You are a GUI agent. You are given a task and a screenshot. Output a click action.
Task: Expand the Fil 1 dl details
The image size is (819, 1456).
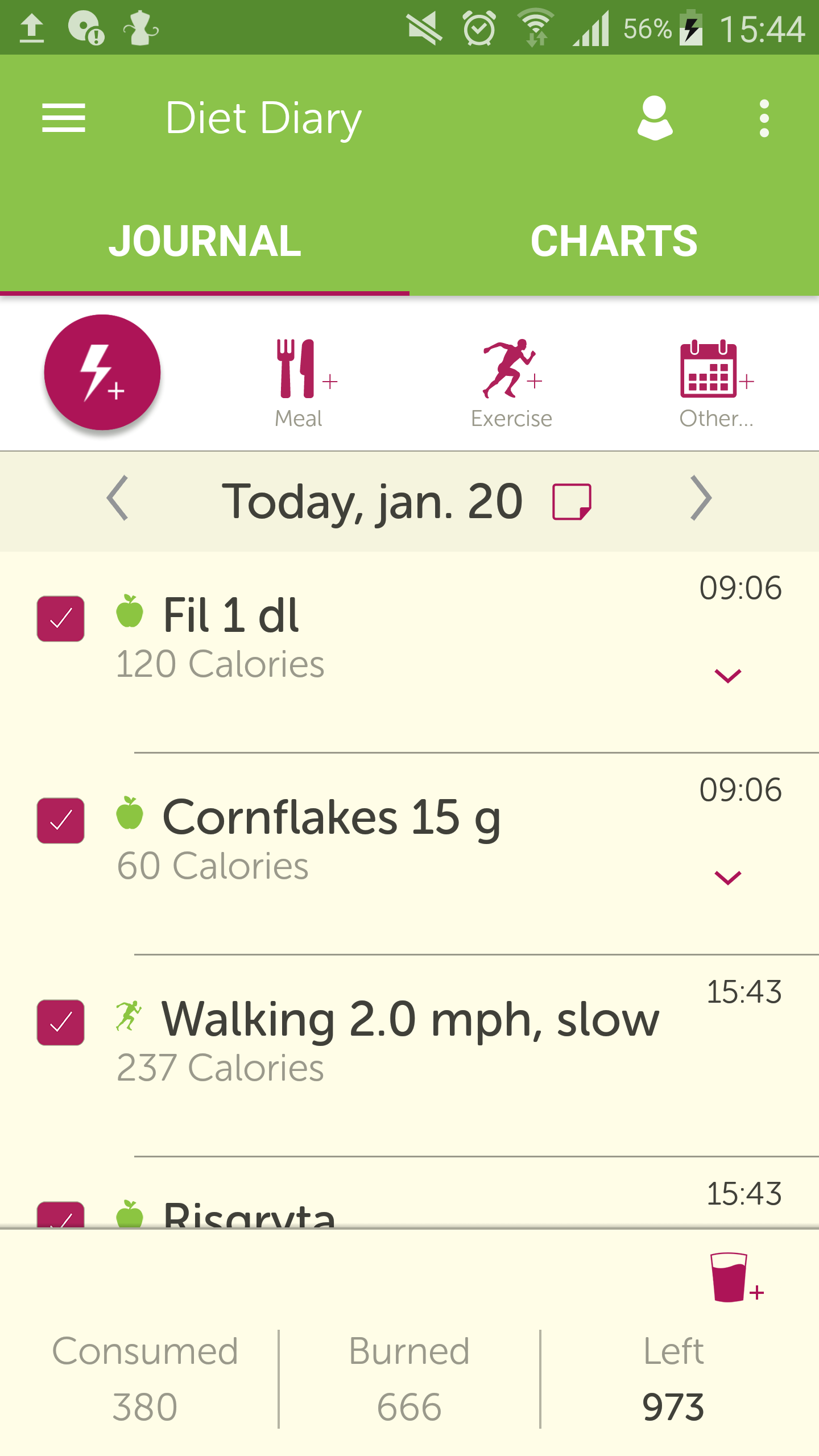point(727,676)
